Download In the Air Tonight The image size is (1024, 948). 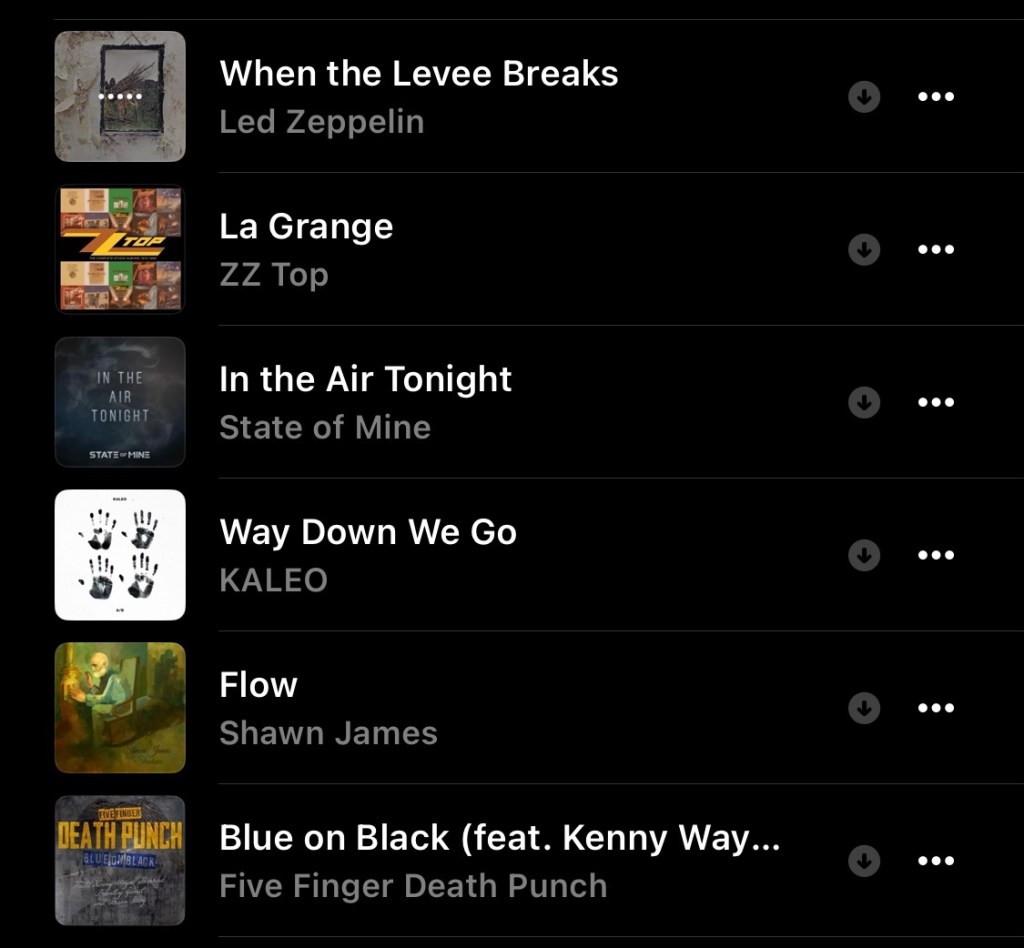click(x=864, y=403)
